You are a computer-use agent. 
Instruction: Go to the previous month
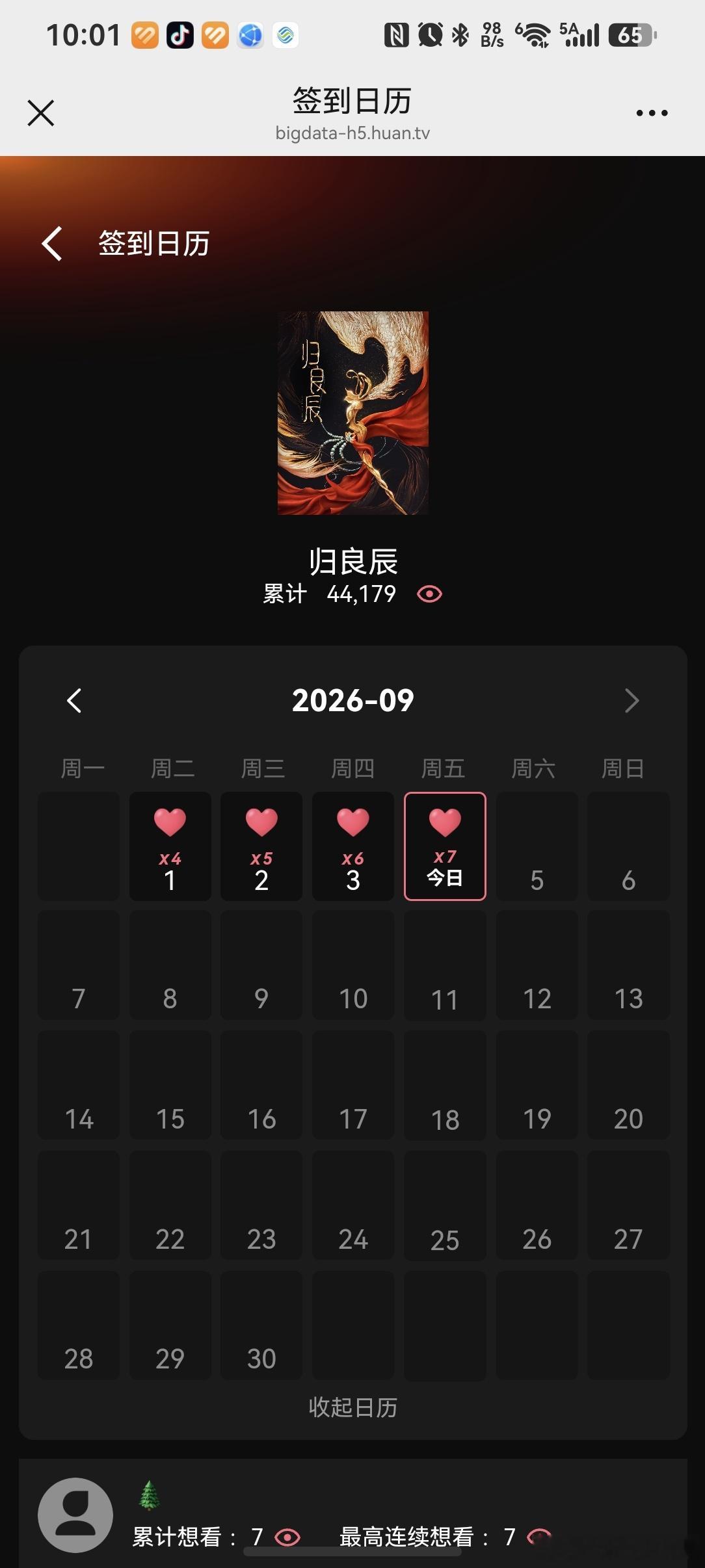(74, 701)
